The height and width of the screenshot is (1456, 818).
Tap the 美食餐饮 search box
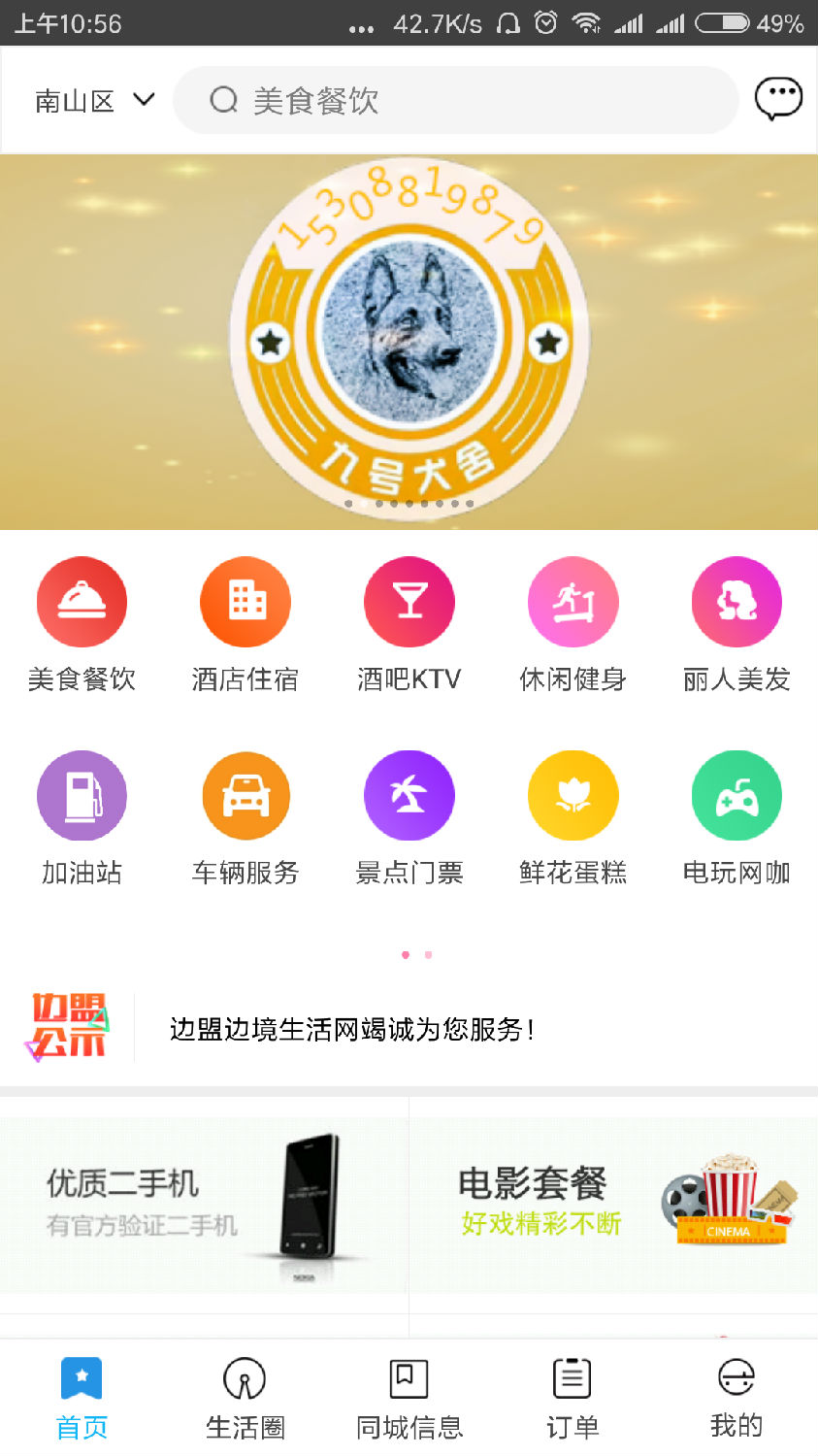tap(456, 100)
